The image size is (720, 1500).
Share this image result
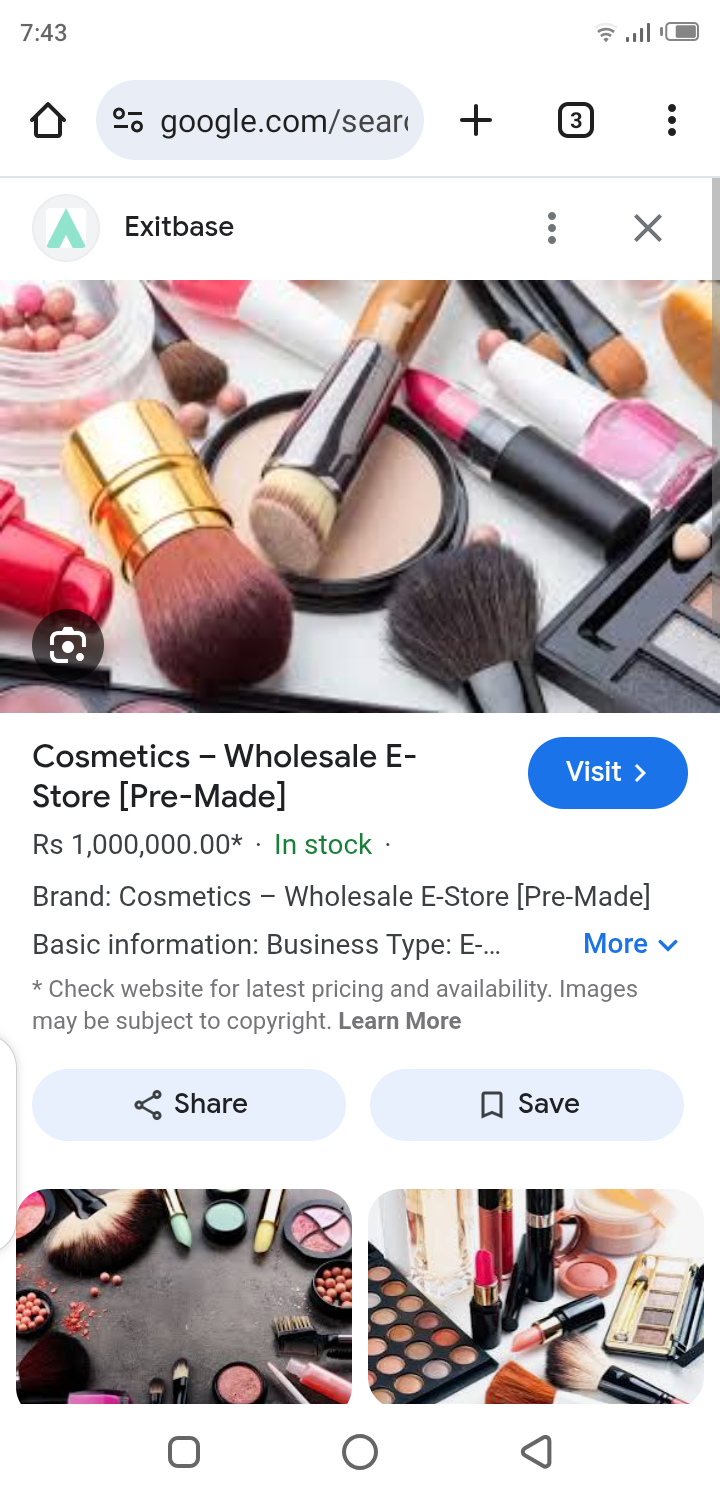pos(189,1104)
